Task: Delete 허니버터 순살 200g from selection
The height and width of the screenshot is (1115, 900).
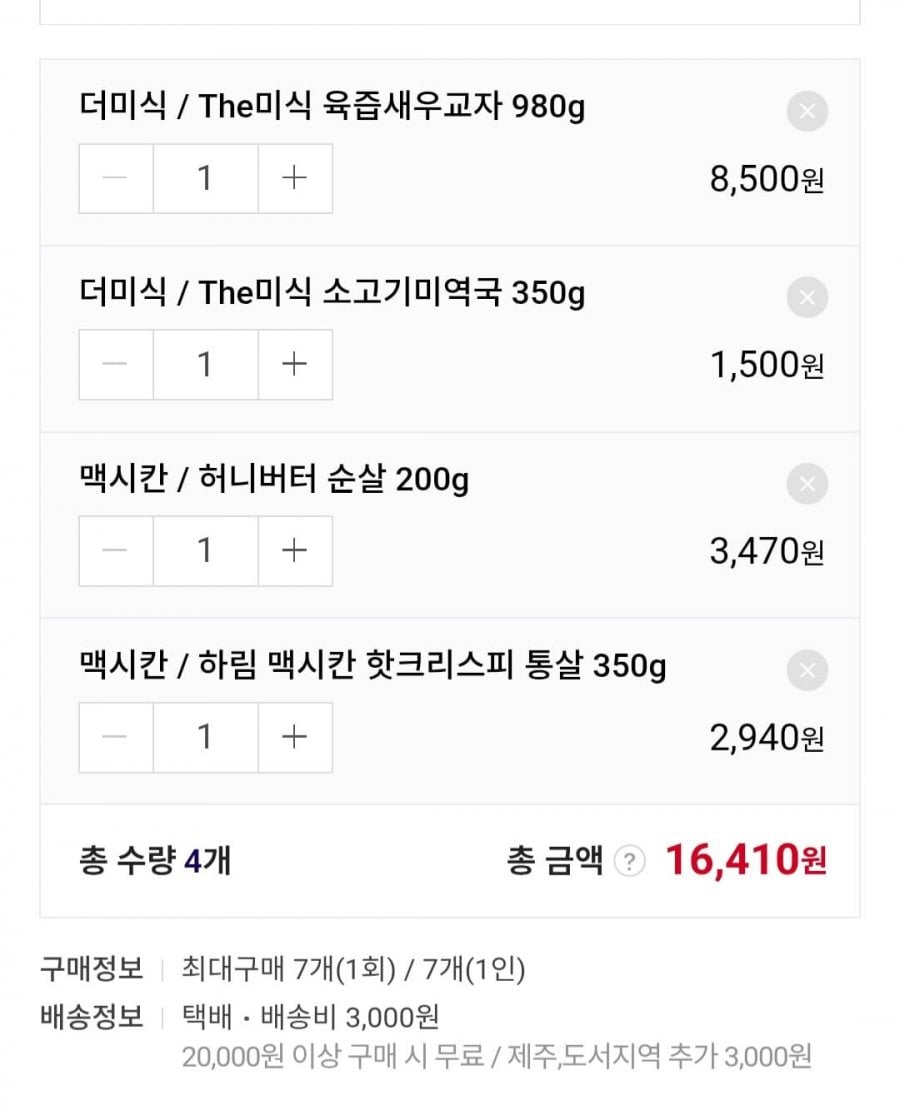Action: coord(807,484)
